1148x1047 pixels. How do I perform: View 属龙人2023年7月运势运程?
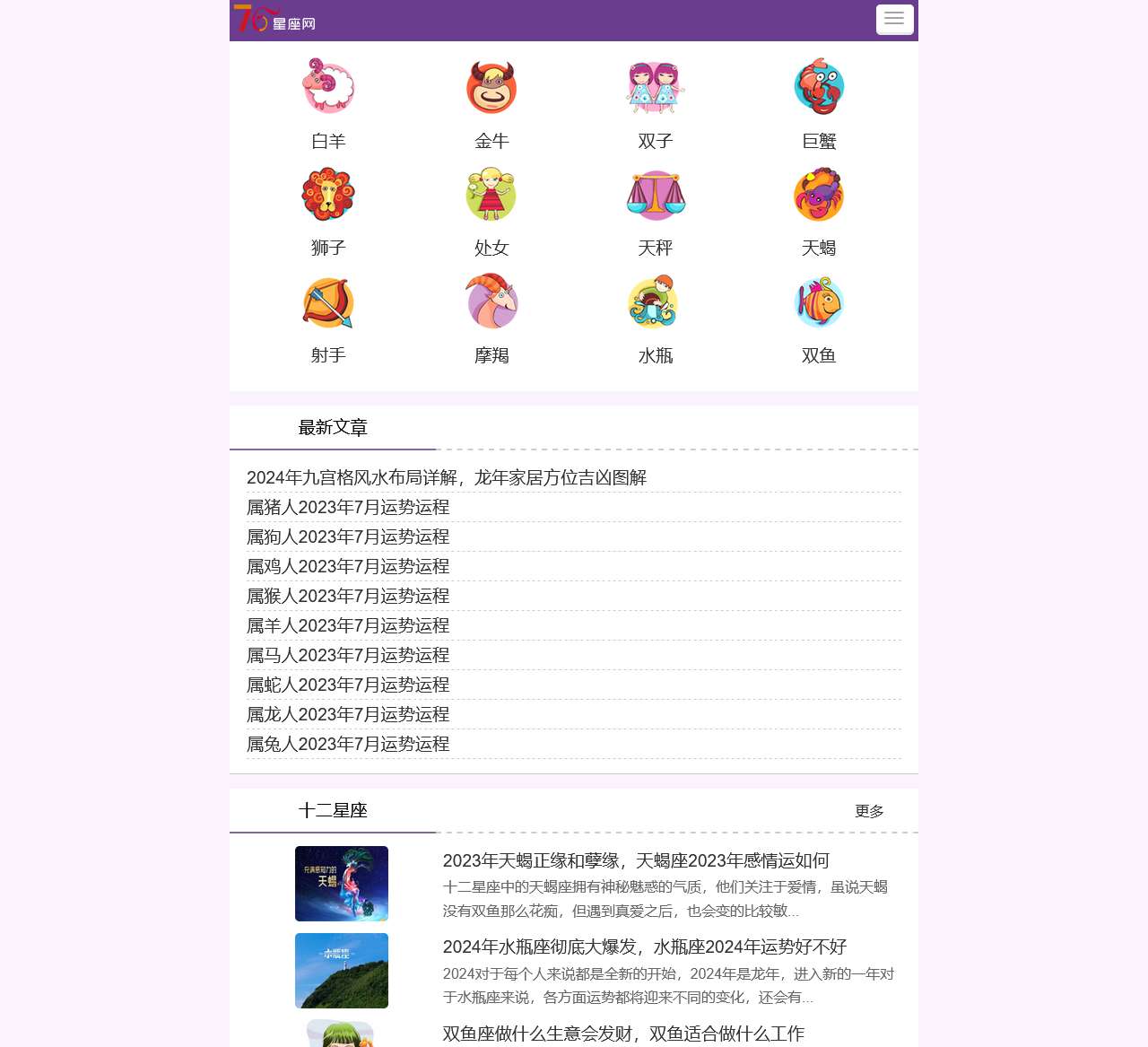pos(348,714)
